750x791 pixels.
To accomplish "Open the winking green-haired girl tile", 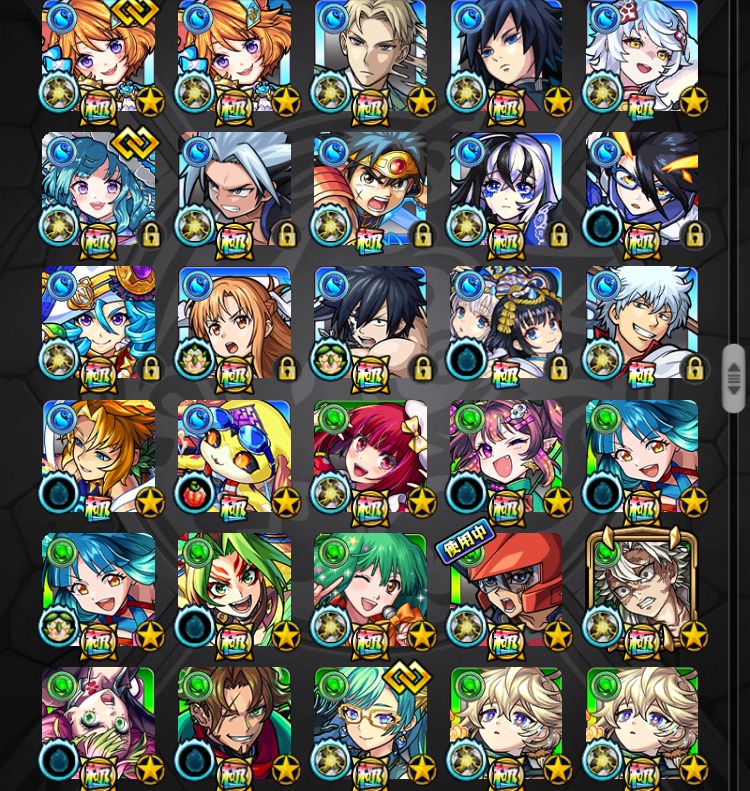I will click(370, 590).
